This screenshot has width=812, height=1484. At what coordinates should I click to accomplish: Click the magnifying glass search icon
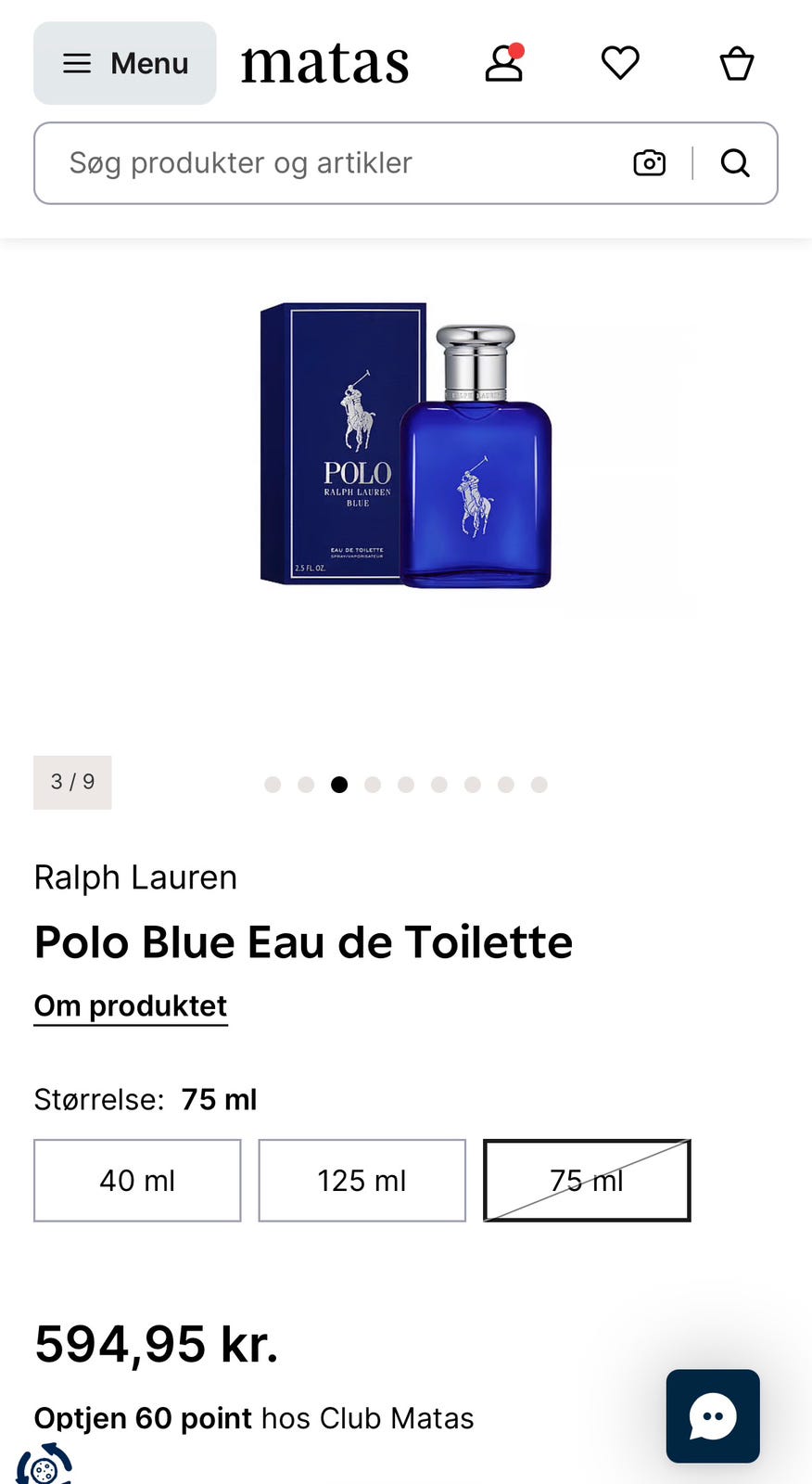(x=734, y=162)
